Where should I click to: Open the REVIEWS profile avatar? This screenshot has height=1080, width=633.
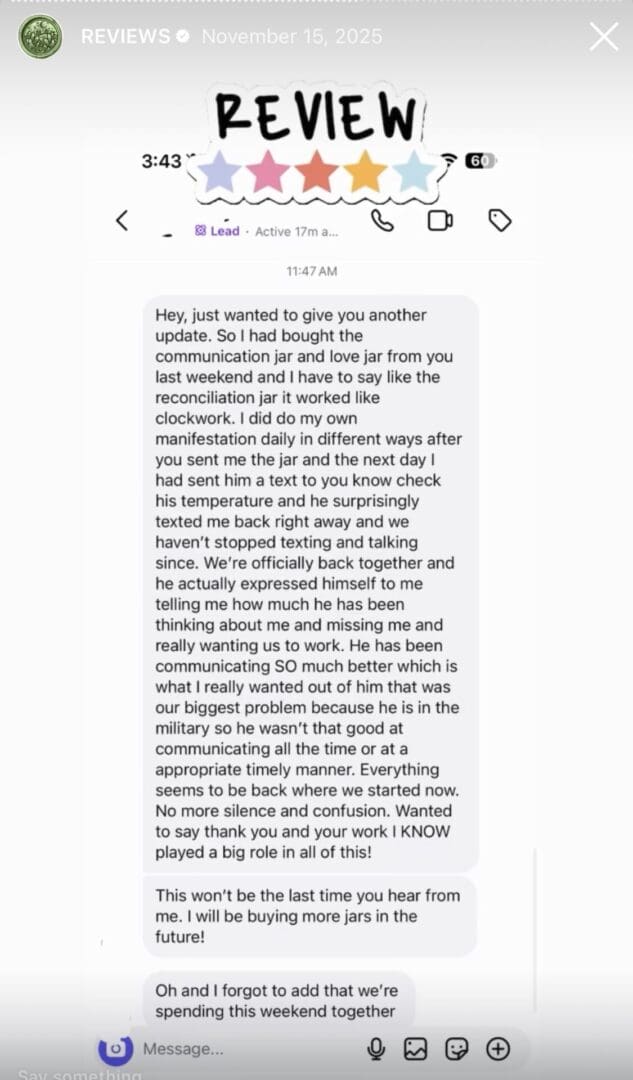(40, 37)
